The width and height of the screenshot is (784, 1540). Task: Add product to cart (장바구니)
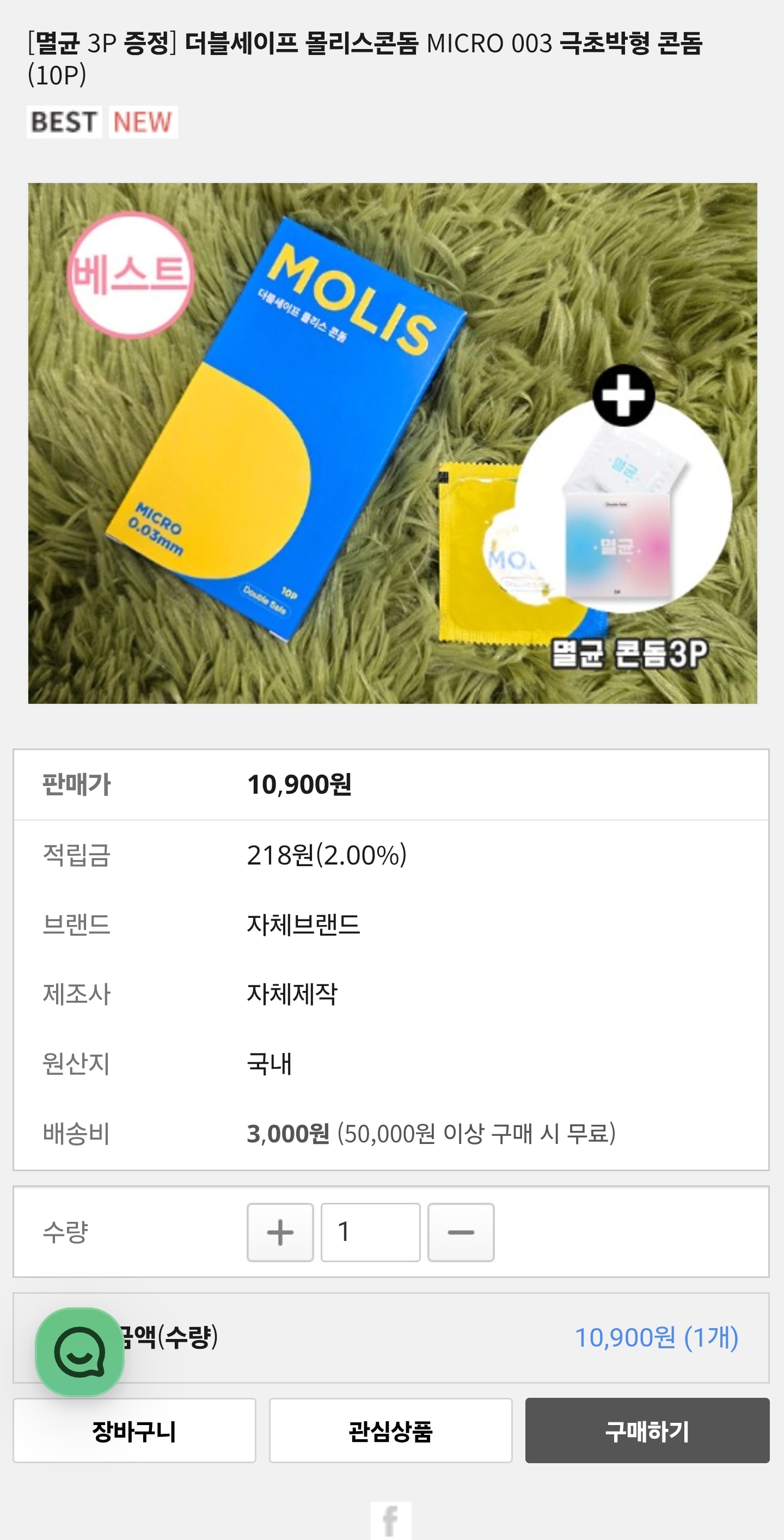(134, 1431)
